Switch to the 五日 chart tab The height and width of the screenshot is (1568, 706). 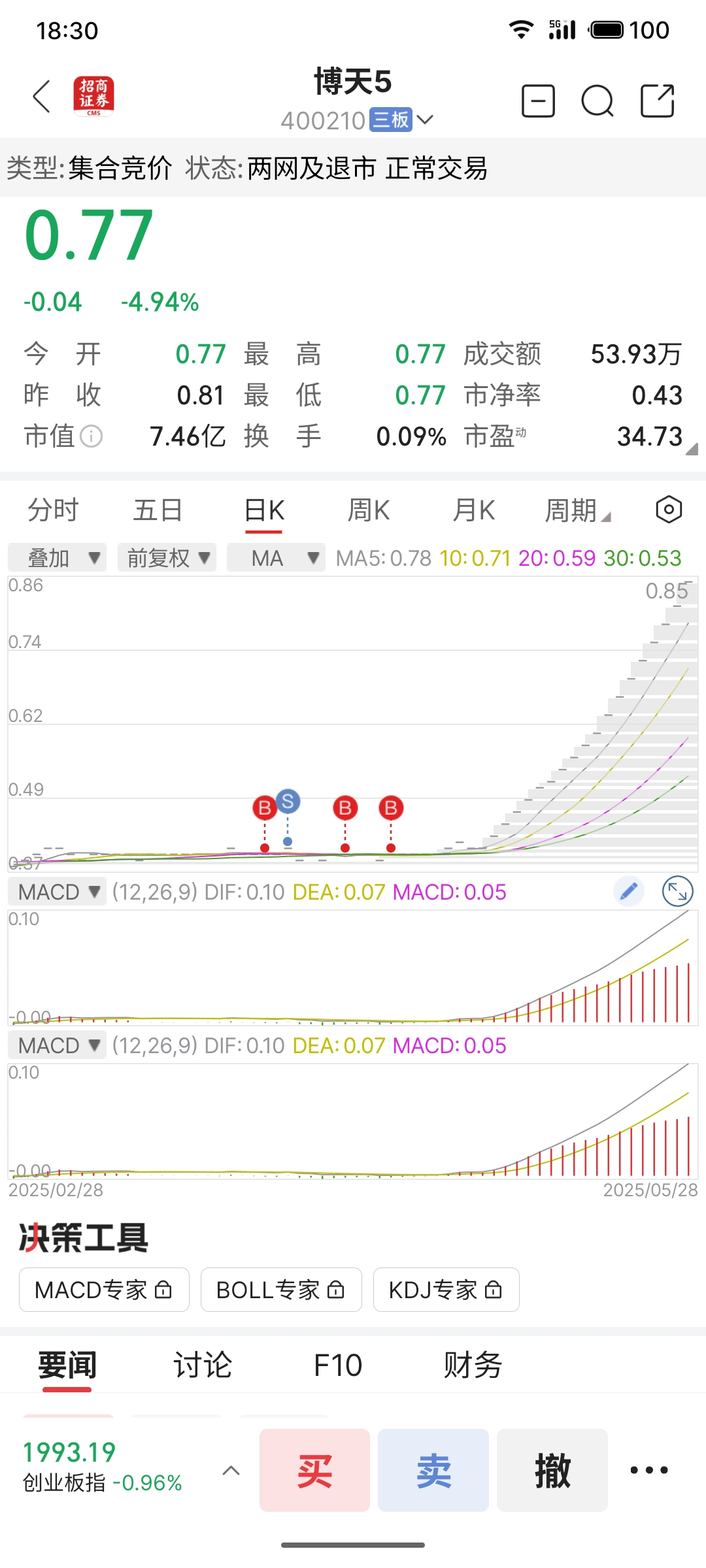tap(158, 510)
